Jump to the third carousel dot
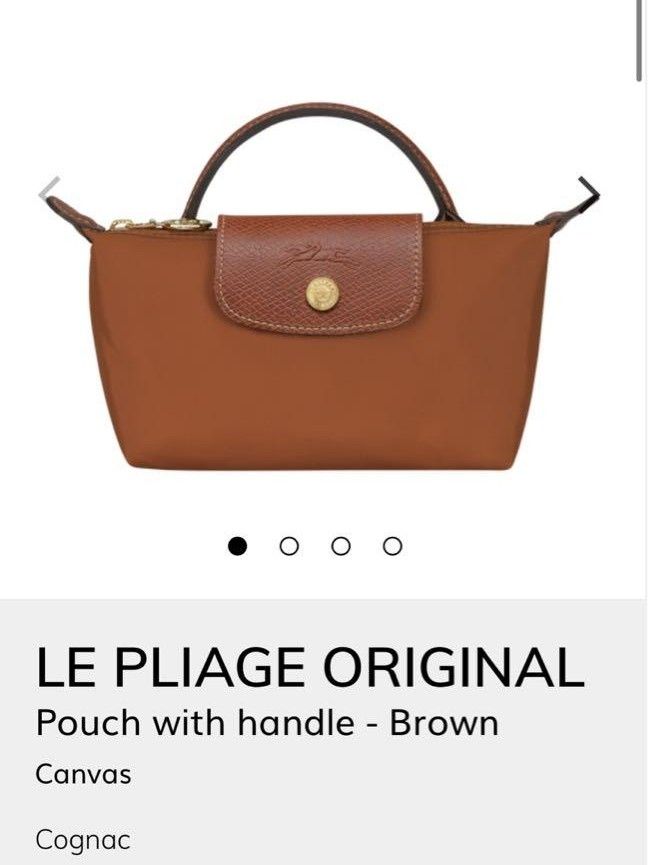 341,546
